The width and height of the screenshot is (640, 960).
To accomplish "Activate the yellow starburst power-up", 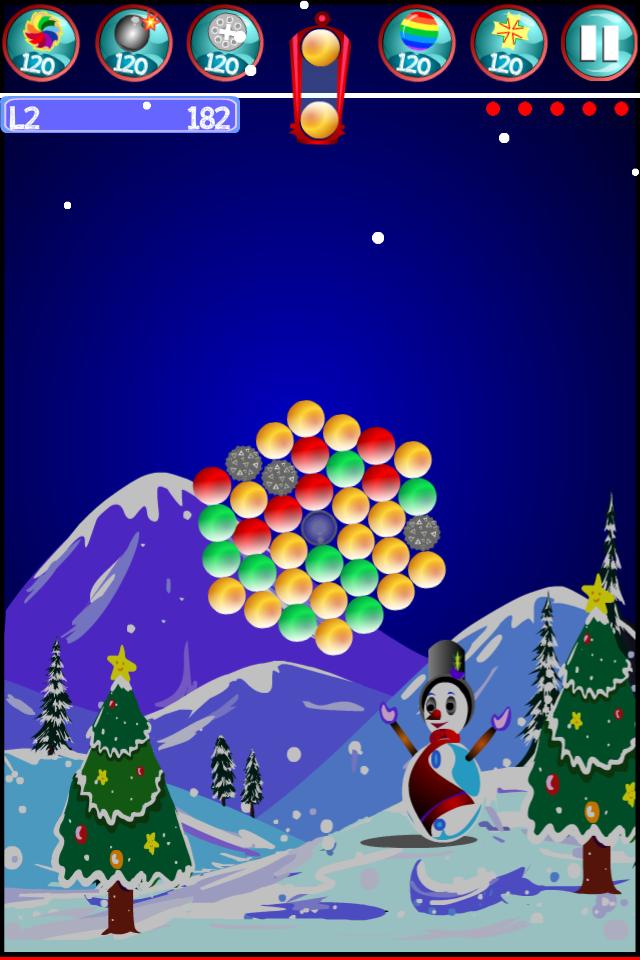I will coord(508,43).
